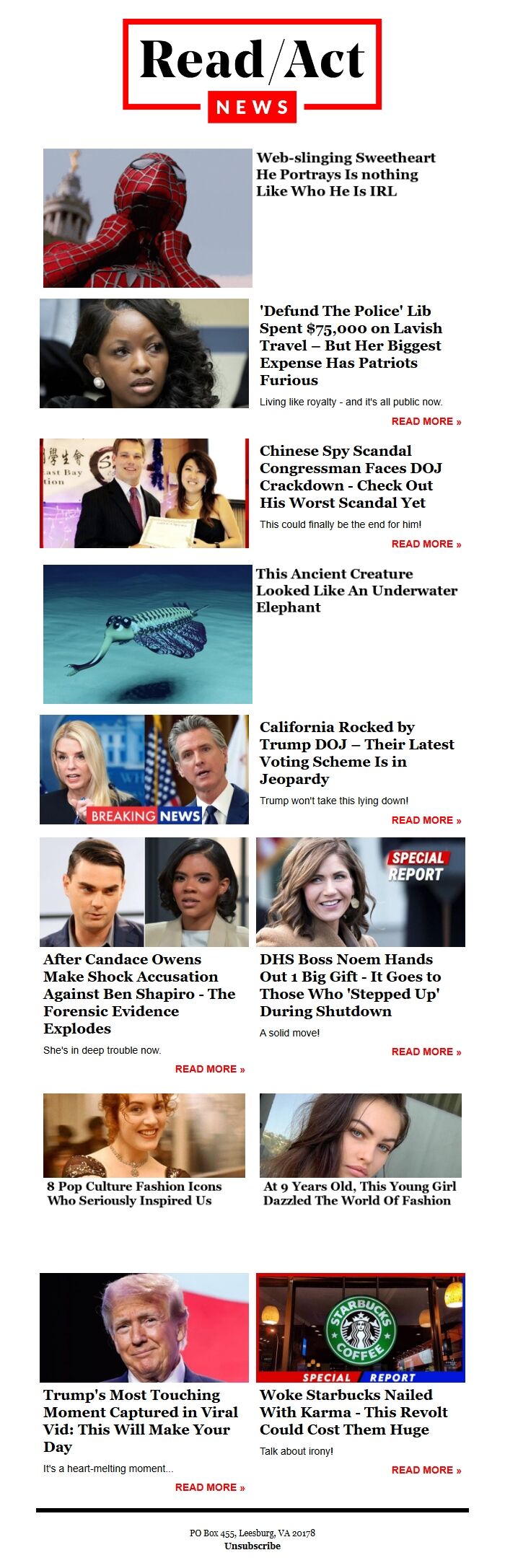Read more on Chinese Spy Scandal Congressman

tap(426, 544)
